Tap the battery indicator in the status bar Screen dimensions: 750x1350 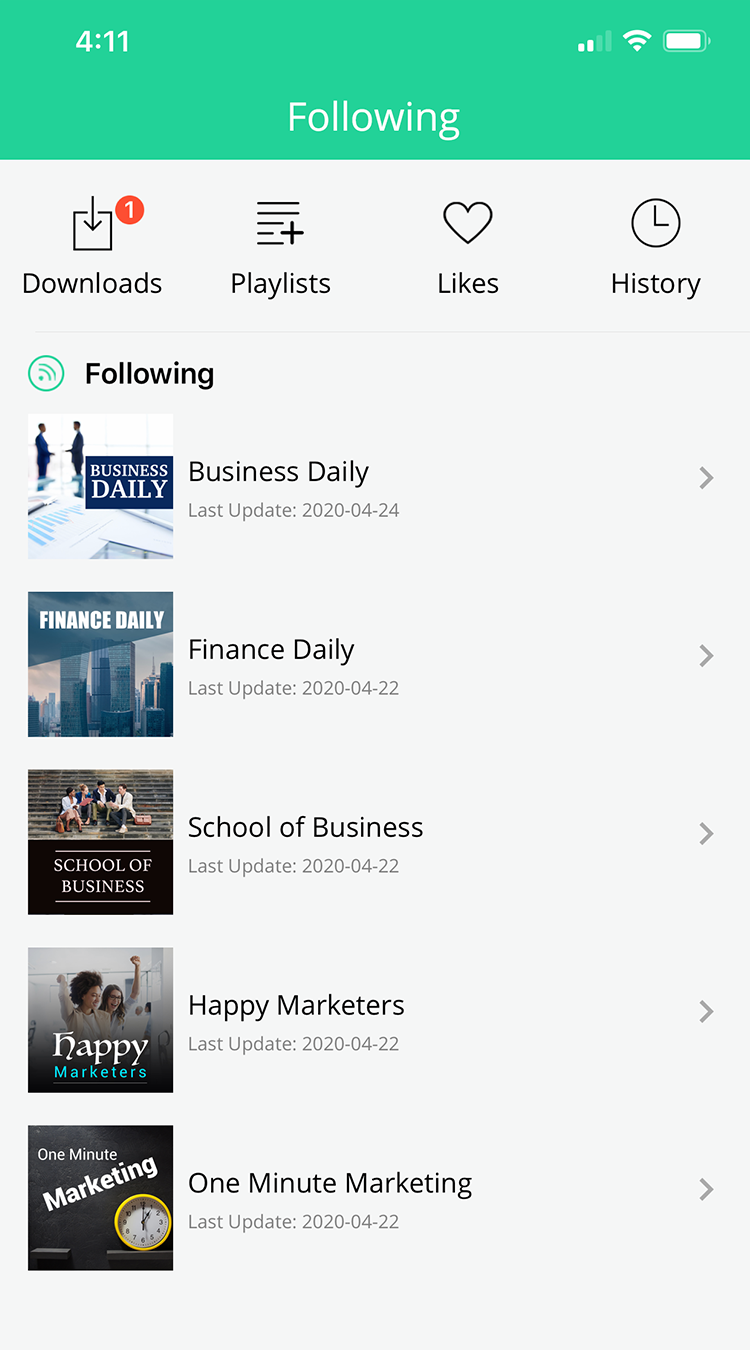[687, 41]
